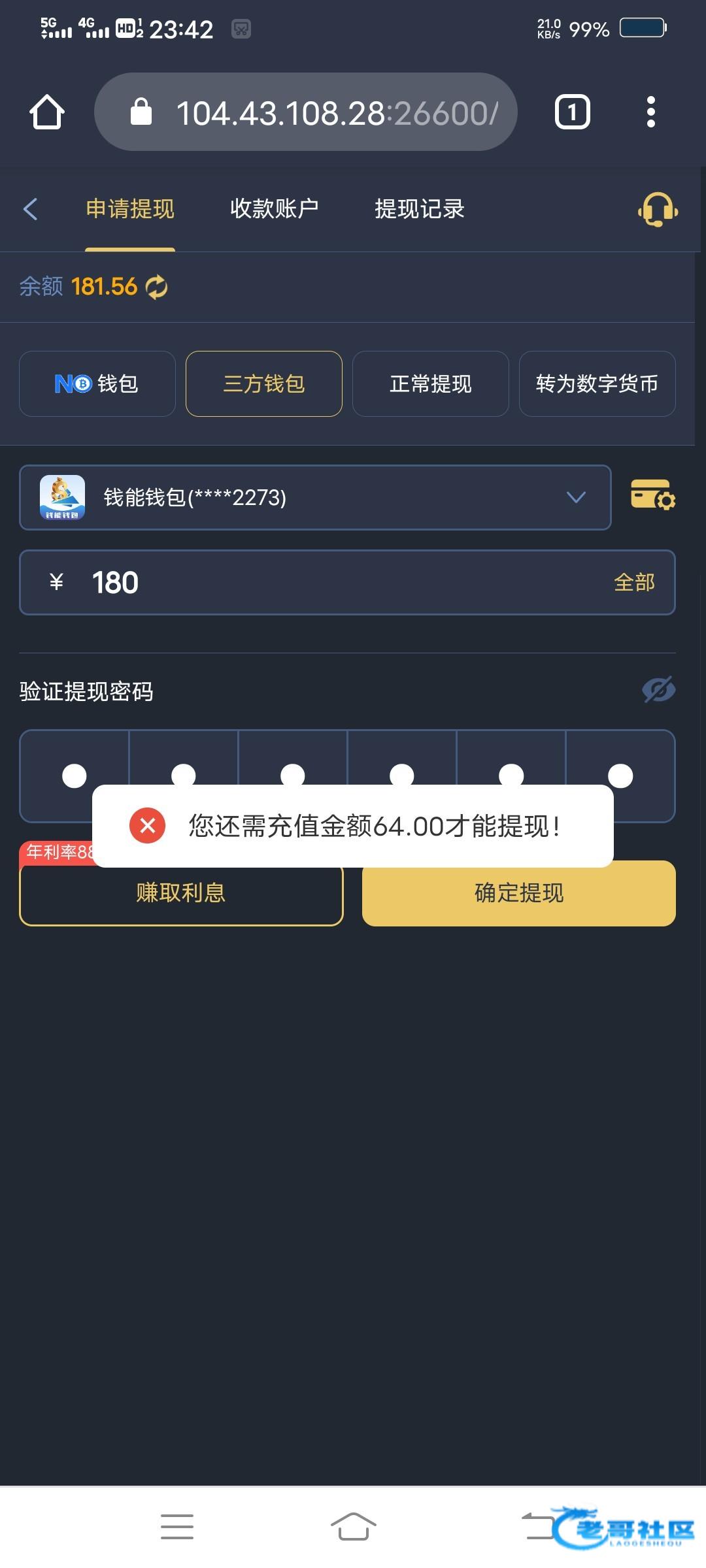Confirm with 确定提现 button

pos(519,893)
